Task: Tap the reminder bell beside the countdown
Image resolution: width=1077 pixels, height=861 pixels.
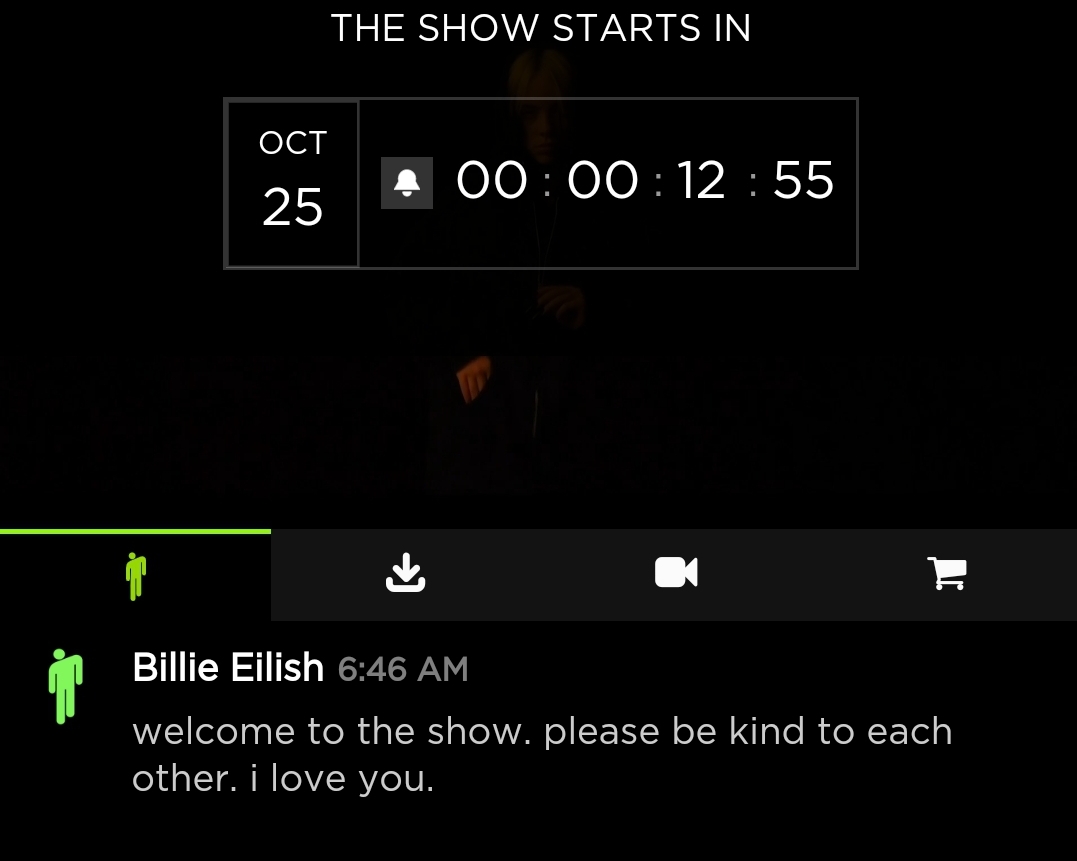Action: click(x=406, y=183)
